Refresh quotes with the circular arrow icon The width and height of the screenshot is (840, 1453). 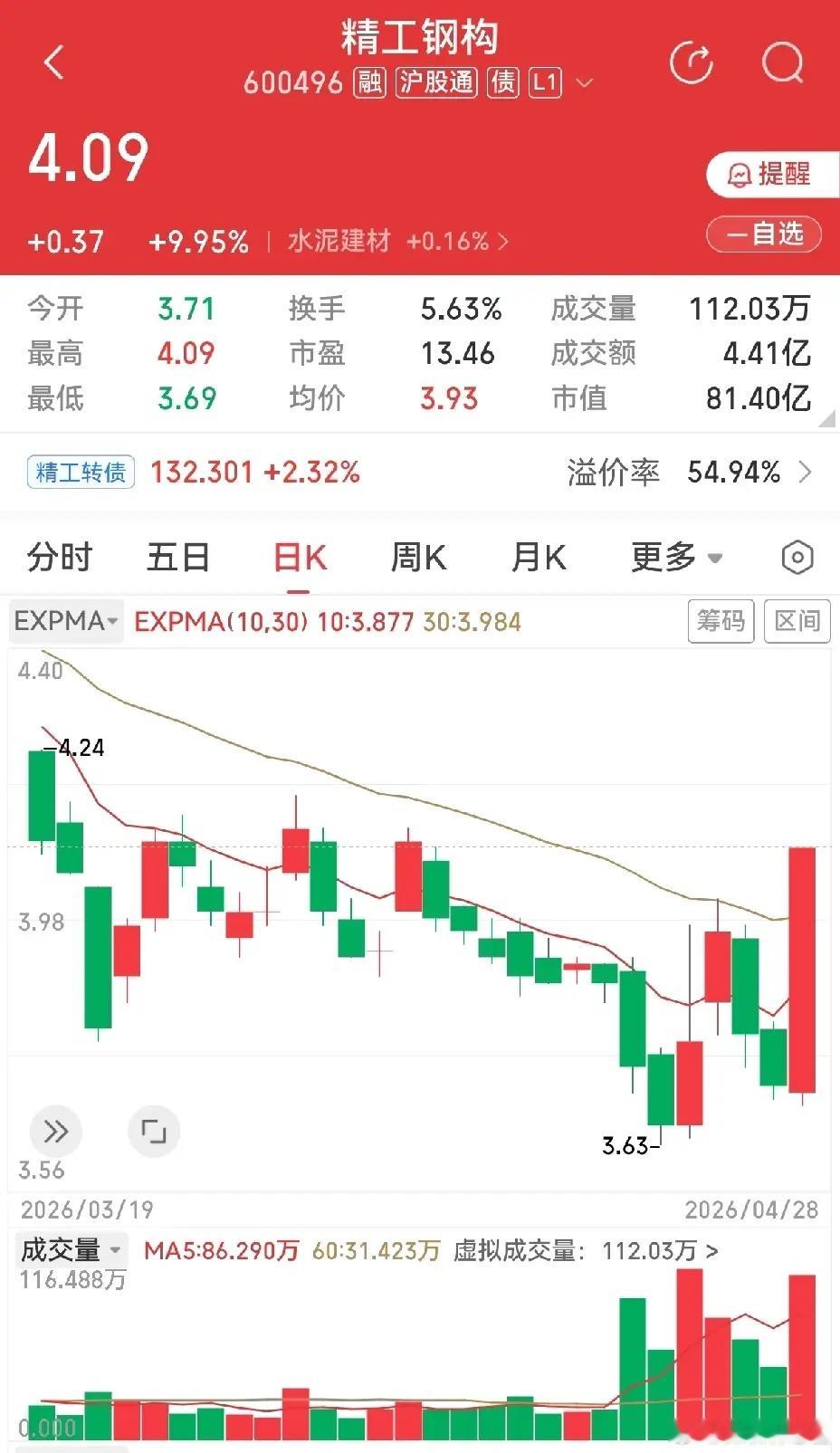pos(692,63)
